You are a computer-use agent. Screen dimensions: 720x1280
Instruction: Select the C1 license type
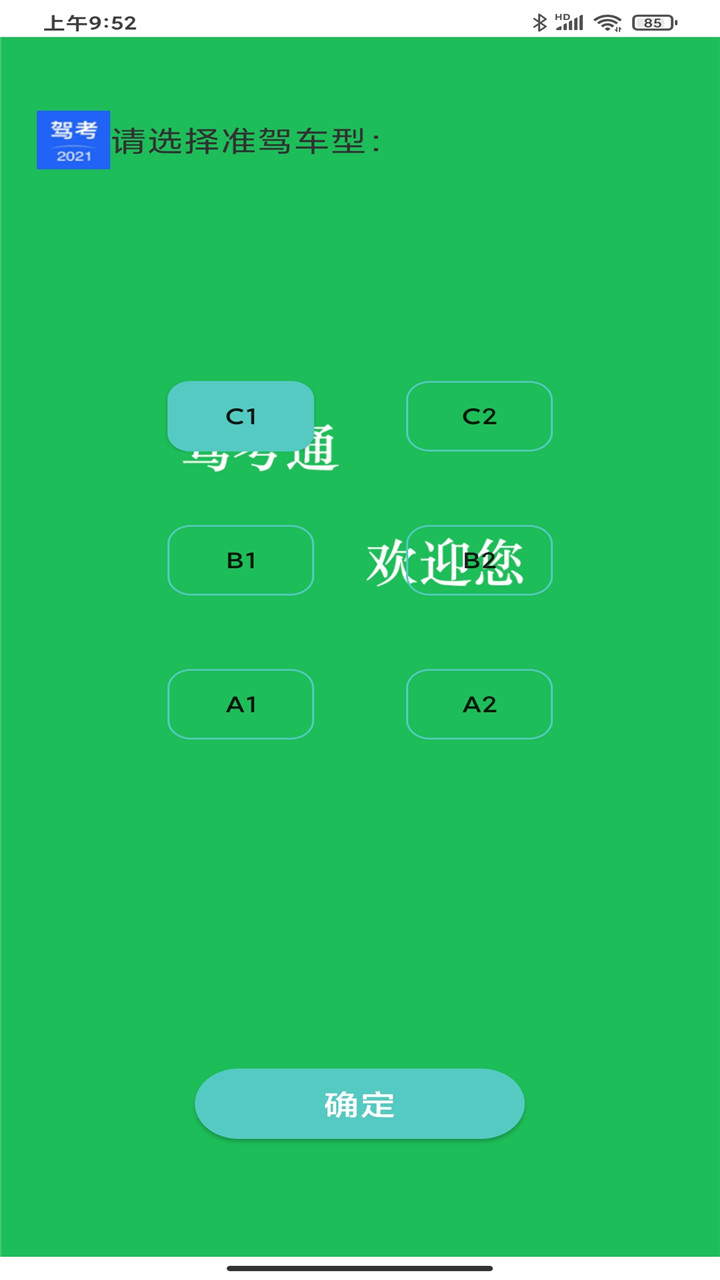coord(241,416)
